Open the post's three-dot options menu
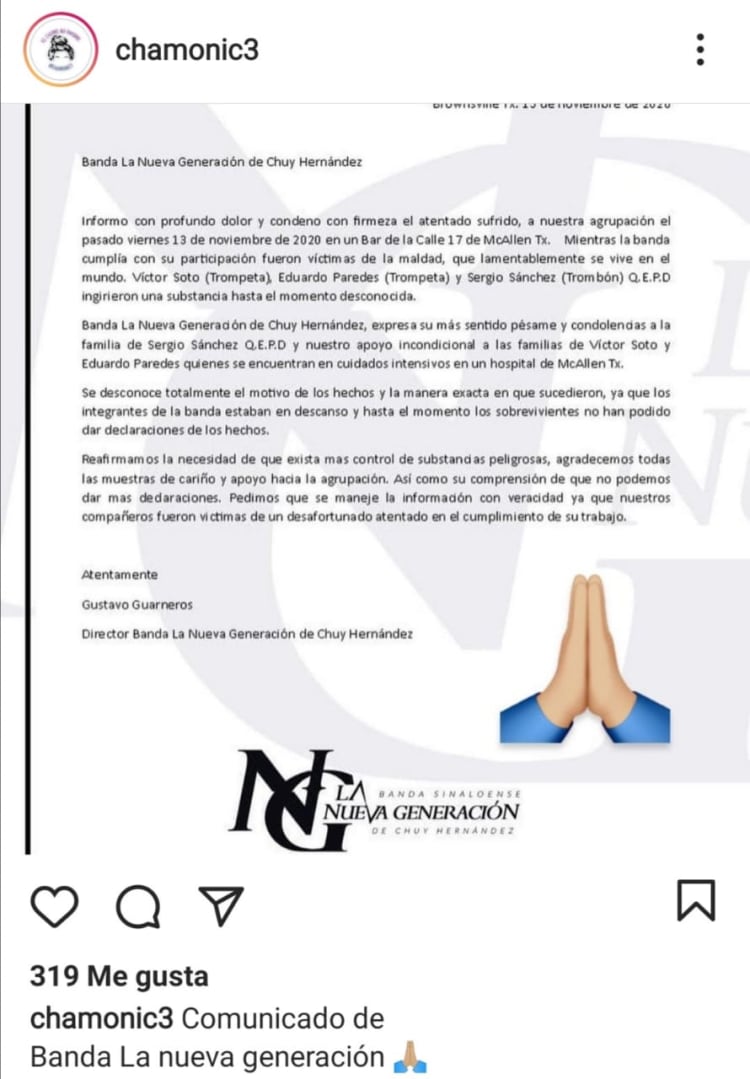 [700, 49]
